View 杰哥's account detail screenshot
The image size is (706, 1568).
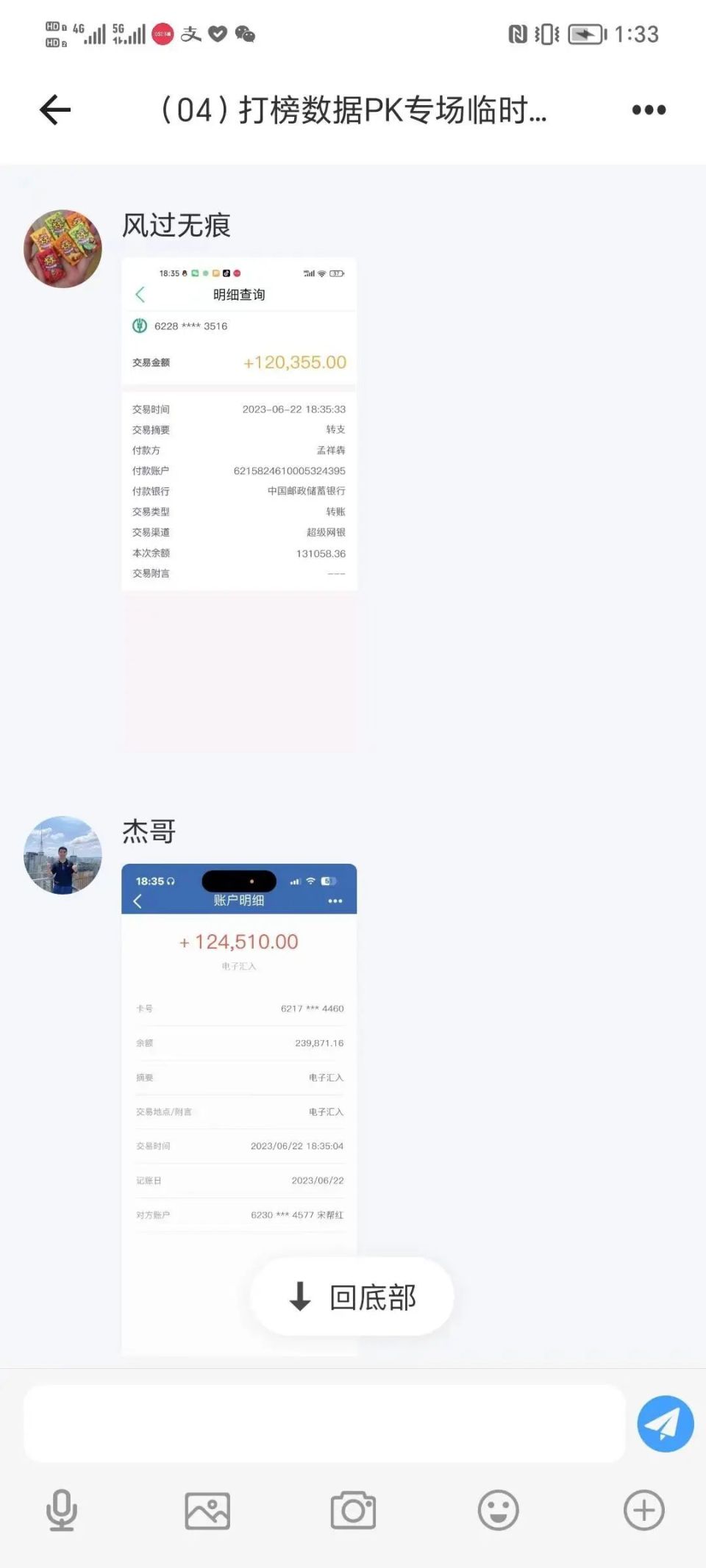[x=239, y=1066]
